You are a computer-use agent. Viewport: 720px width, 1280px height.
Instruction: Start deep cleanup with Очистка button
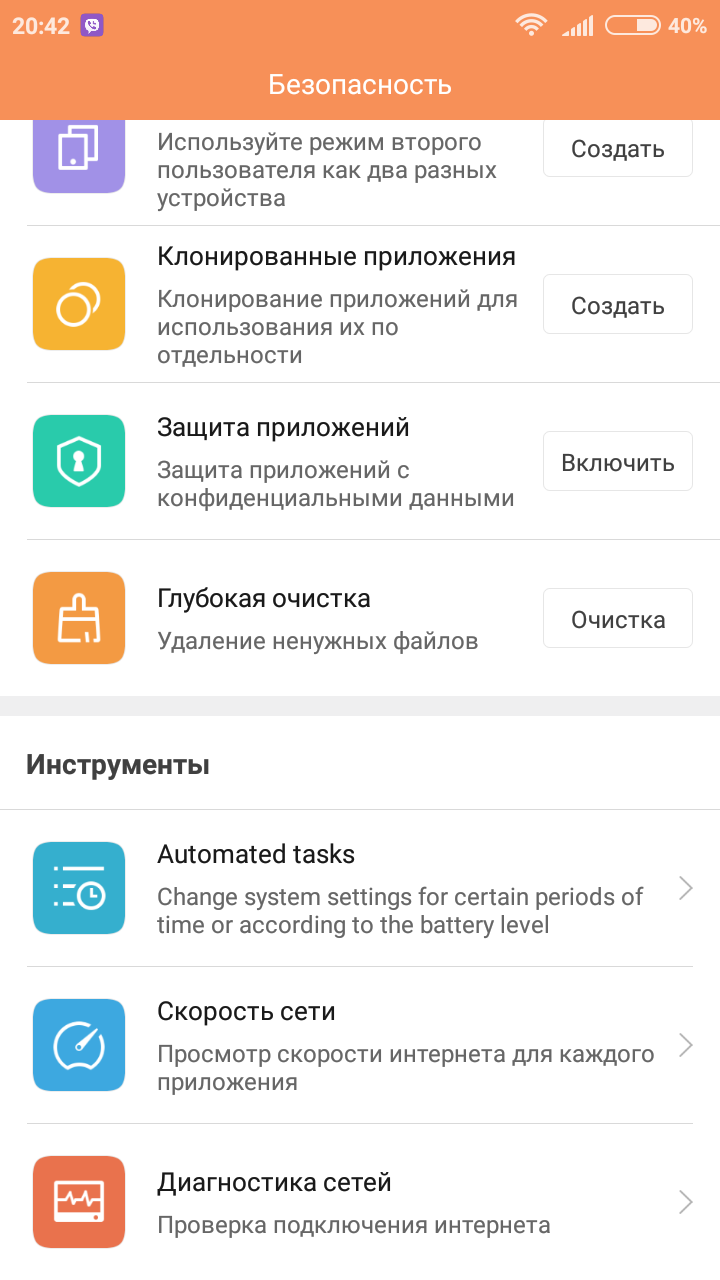(x=617, y=619)
